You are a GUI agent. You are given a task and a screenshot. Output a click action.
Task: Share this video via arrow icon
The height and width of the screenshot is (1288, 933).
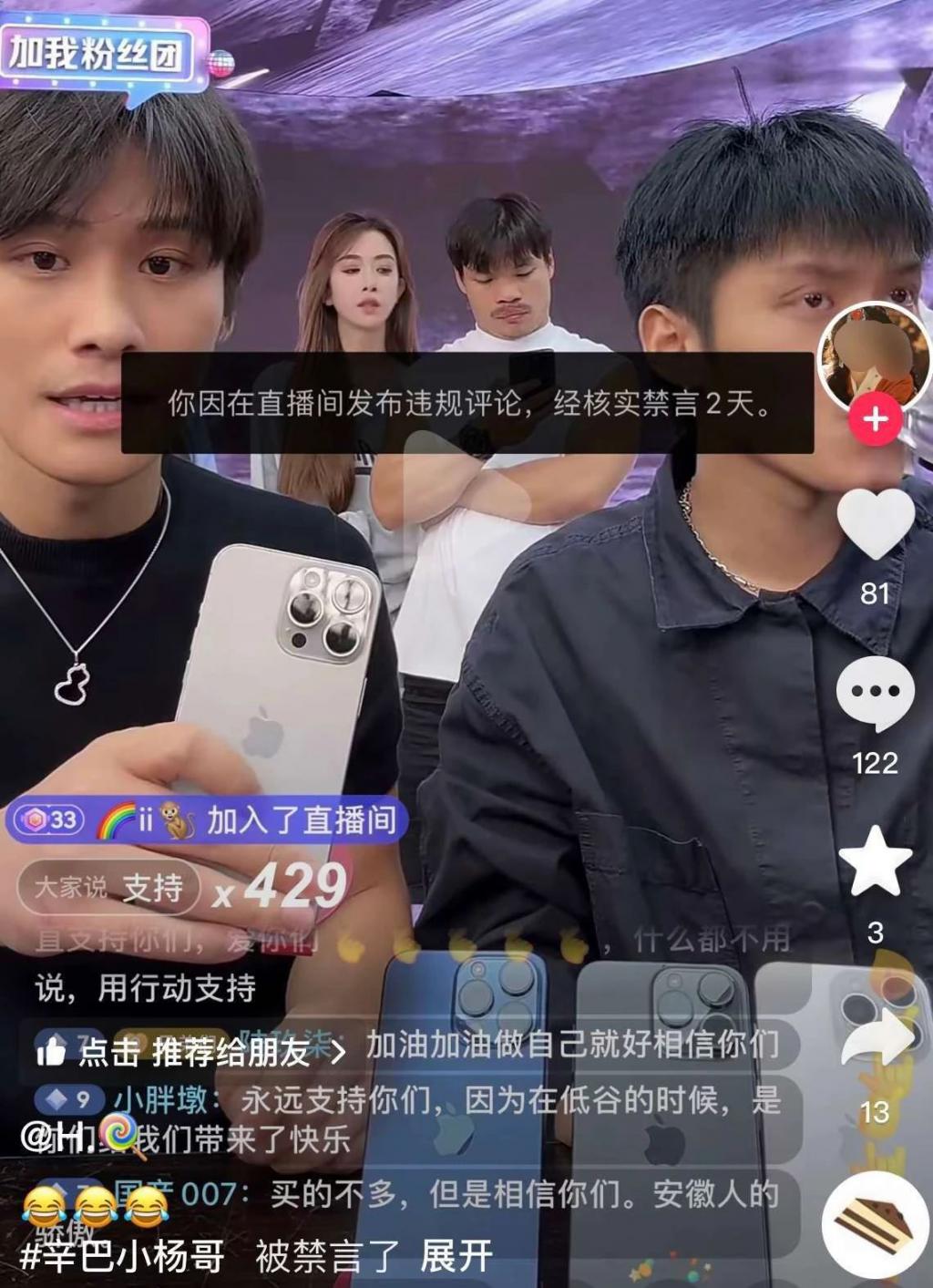tap(877, 1039)
